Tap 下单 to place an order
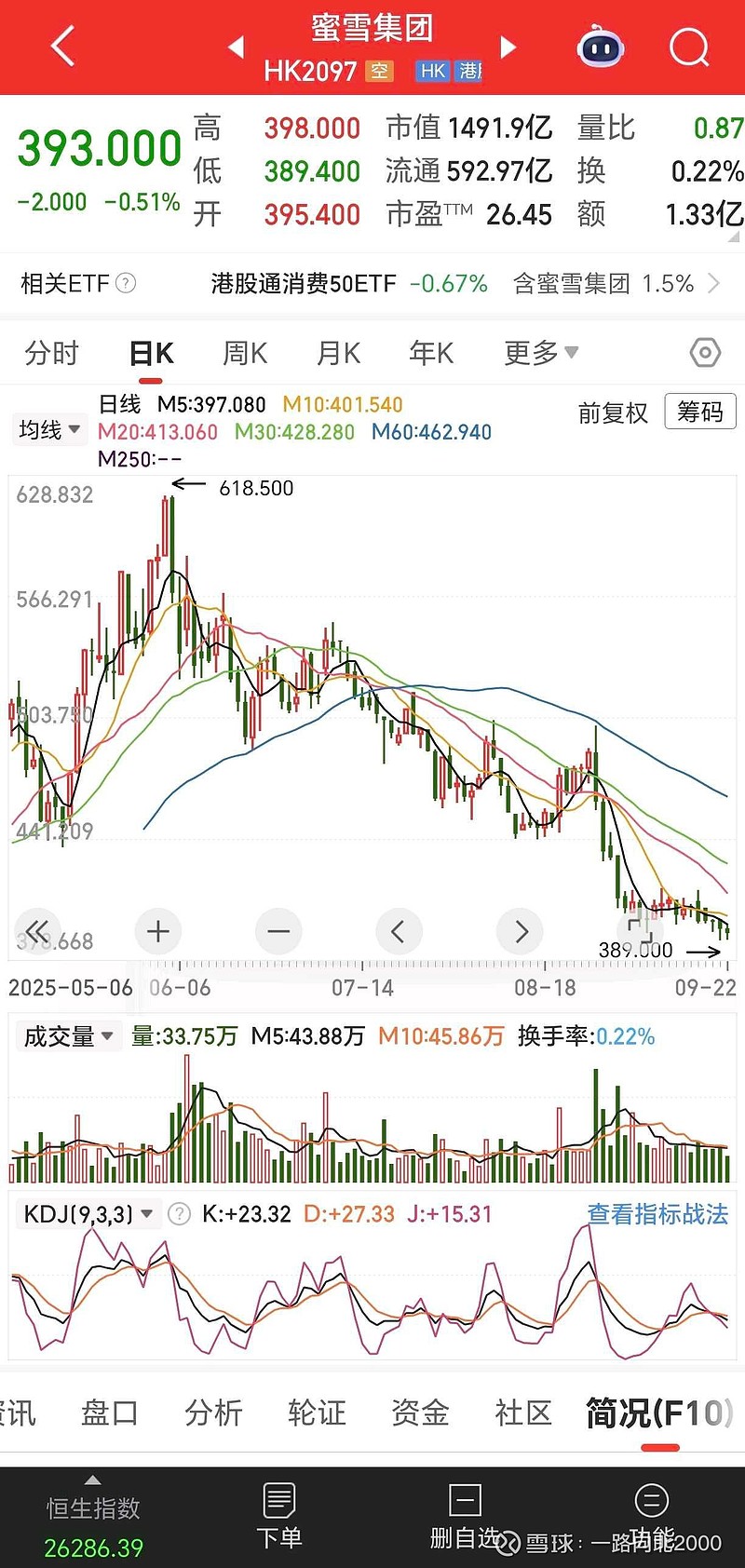The image size is (745, 1568). [x=279, y=1516]
